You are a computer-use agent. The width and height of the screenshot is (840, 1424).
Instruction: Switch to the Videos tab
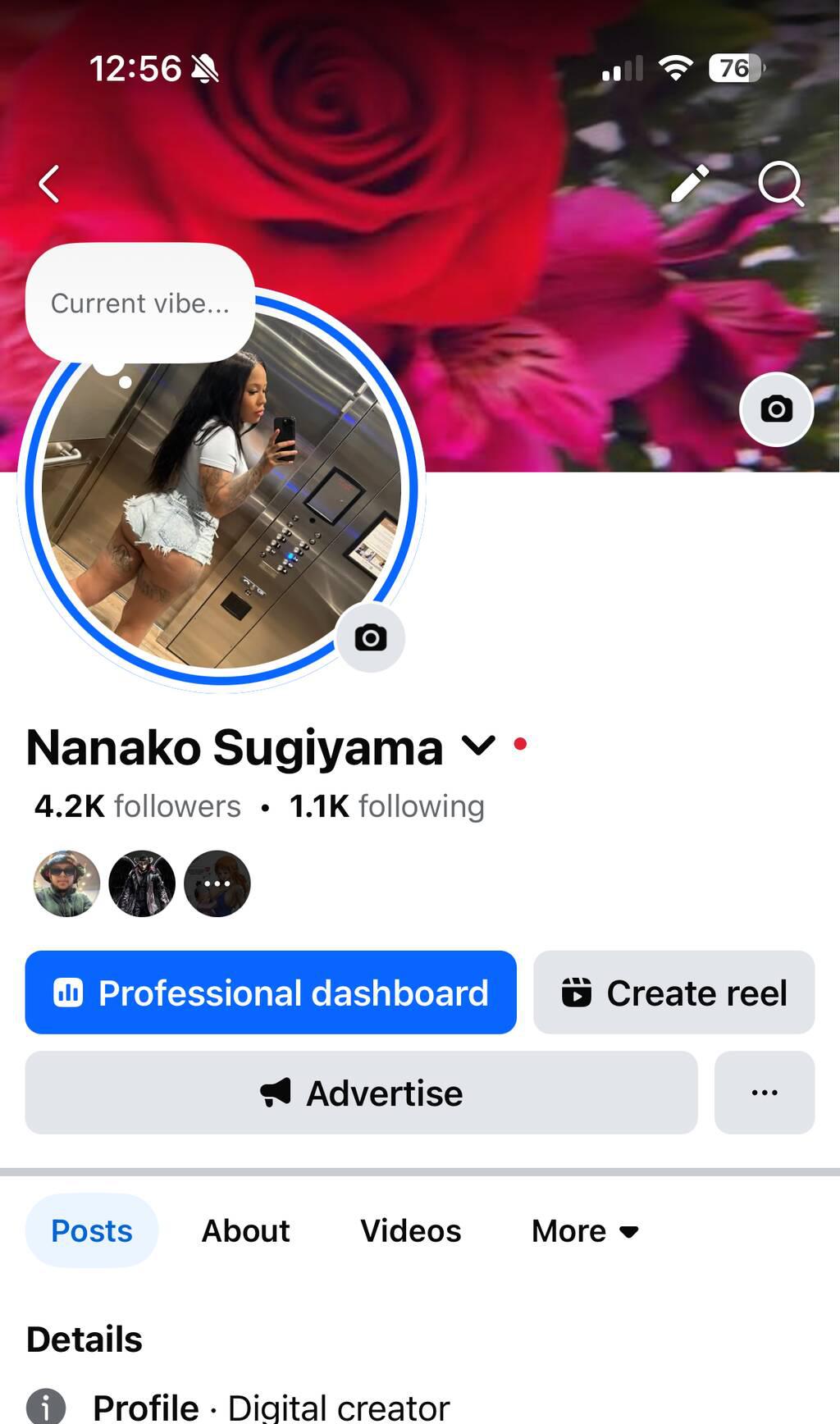(410, 1230)
